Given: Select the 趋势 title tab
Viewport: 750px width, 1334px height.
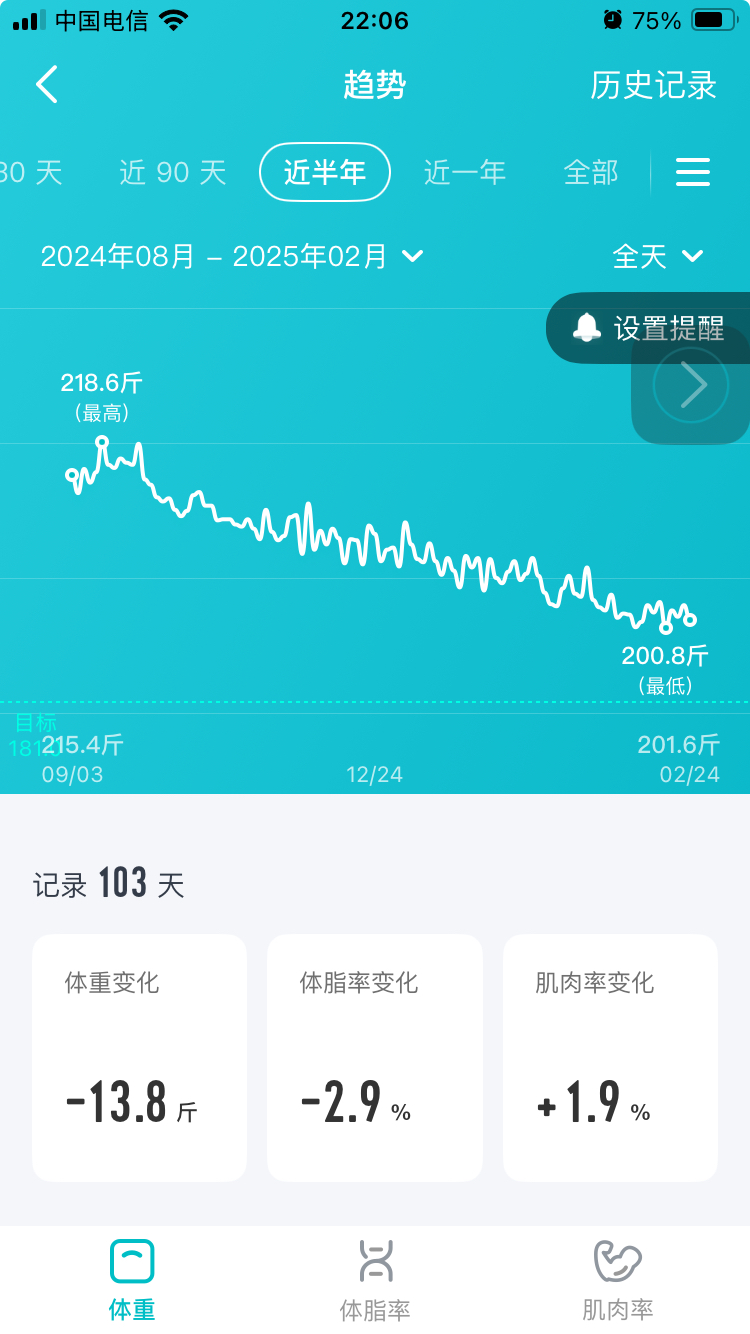Looking at the screenshot, I should [374, 85].
